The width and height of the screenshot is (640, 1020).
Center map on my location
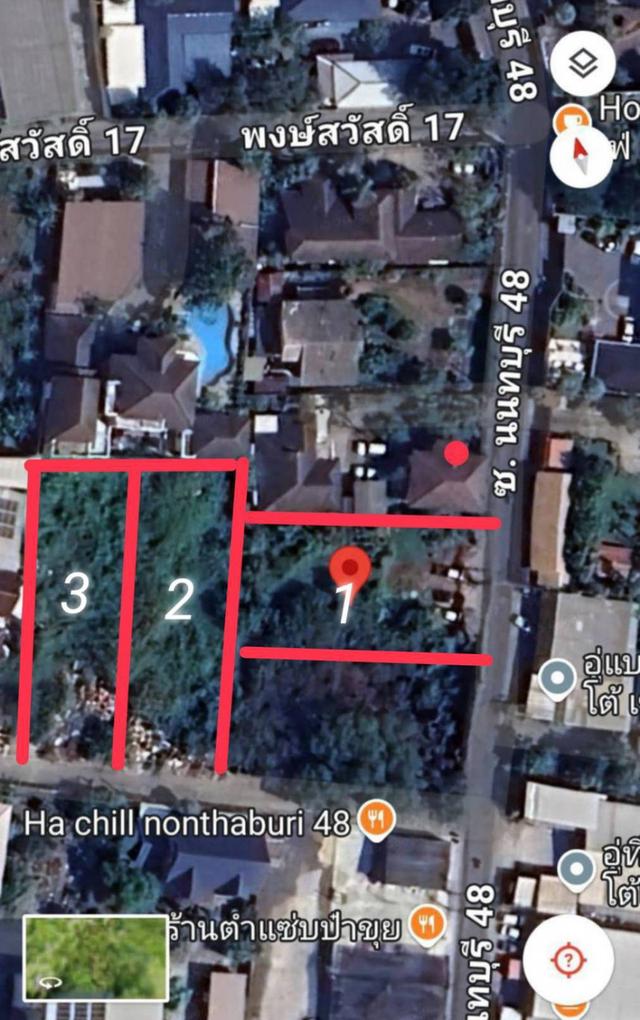[568, 962]
